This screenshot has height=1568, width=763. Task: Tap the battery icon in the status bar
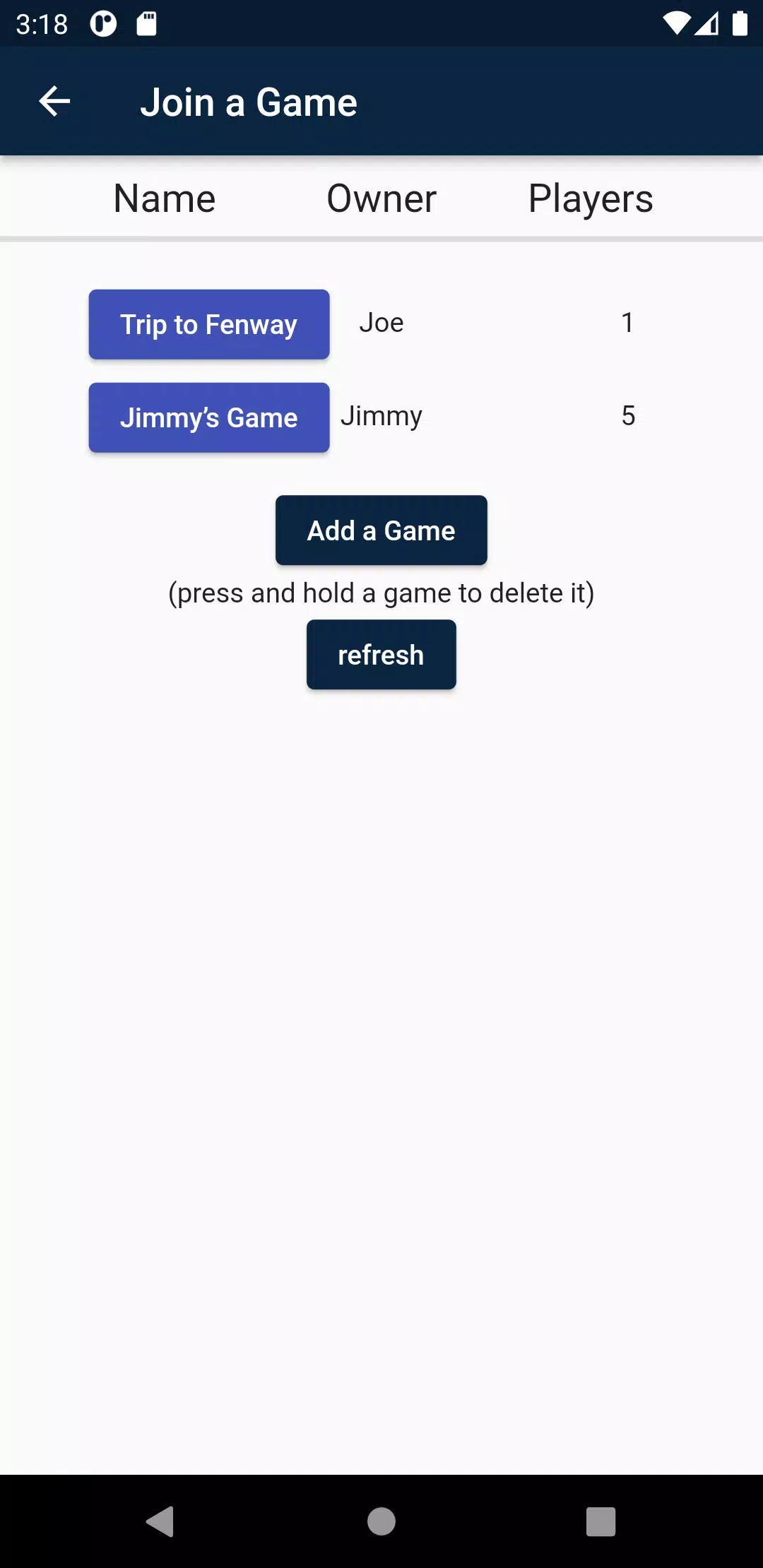pyautogui.click(x=740, y=23)
